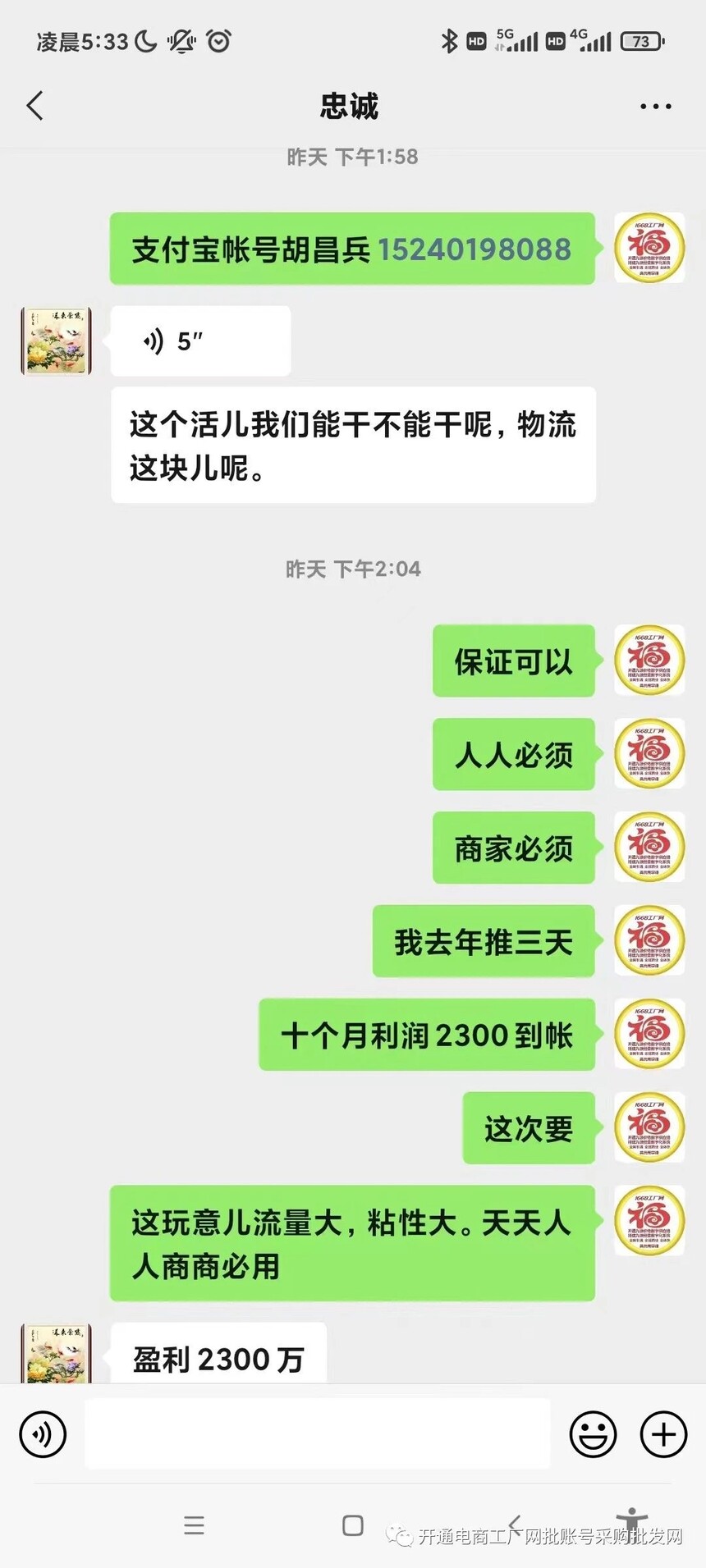This screenshot has height=1568, width=706.
Task: Open the chat overflow menu
Action: pyautogui.click(x=655, y=107)
